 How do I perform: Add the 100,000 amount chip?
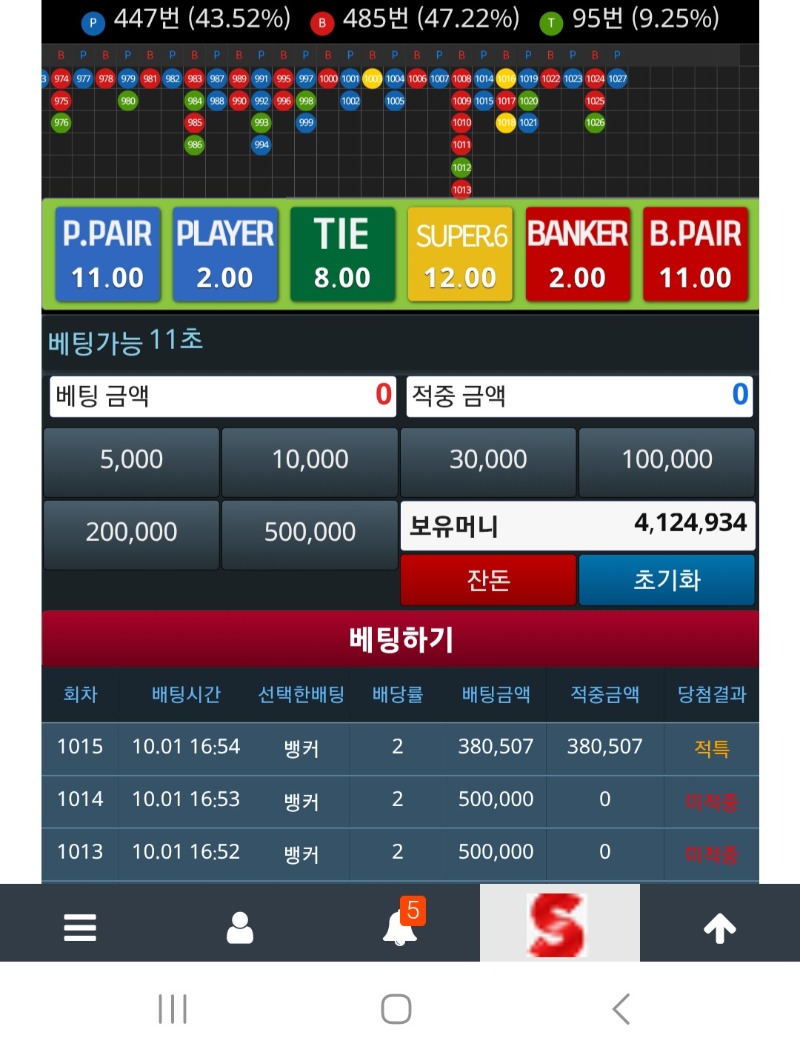pyautogui.click(x=667, y=461)
